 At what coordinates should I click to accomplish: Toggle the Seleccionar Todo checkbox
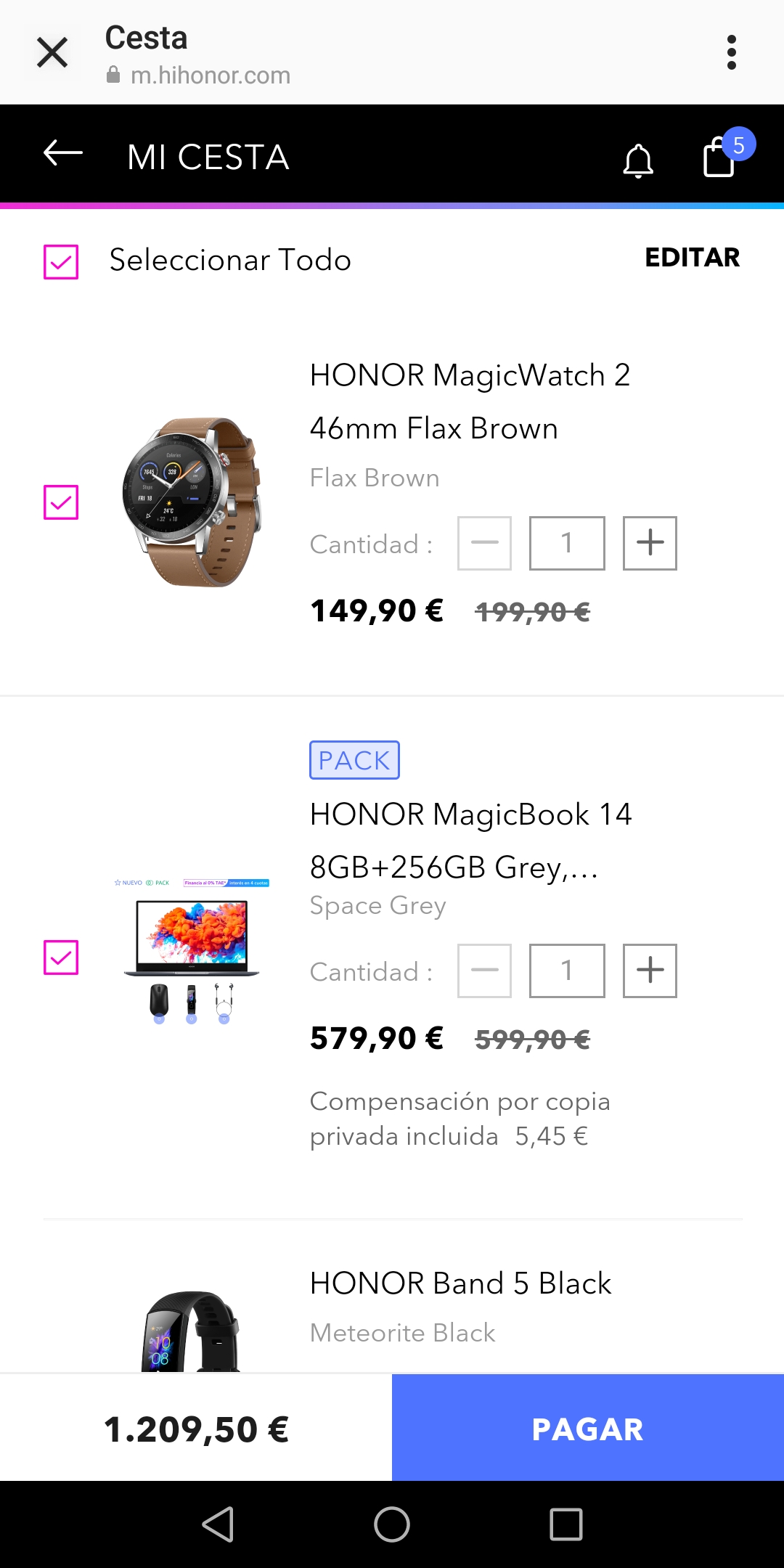[x=61, y=261]
